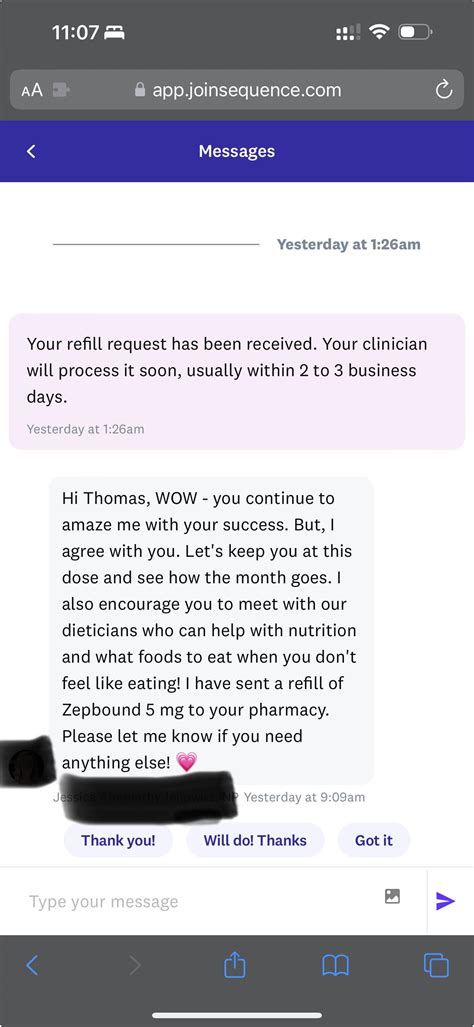Attach an image to the message
Screen dimensions: 474x1027
click(x=392, y=896)
